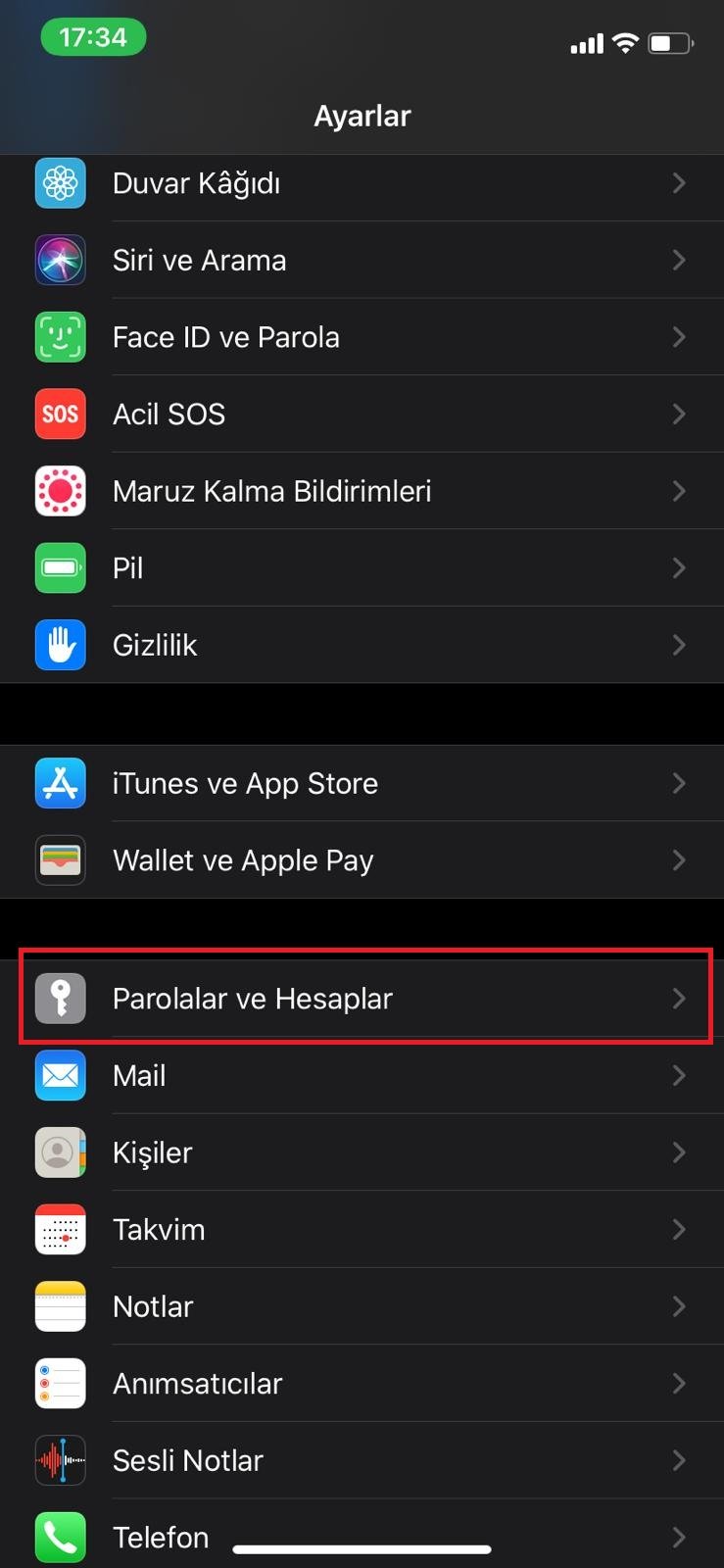Open Takvim settings

362,1229
